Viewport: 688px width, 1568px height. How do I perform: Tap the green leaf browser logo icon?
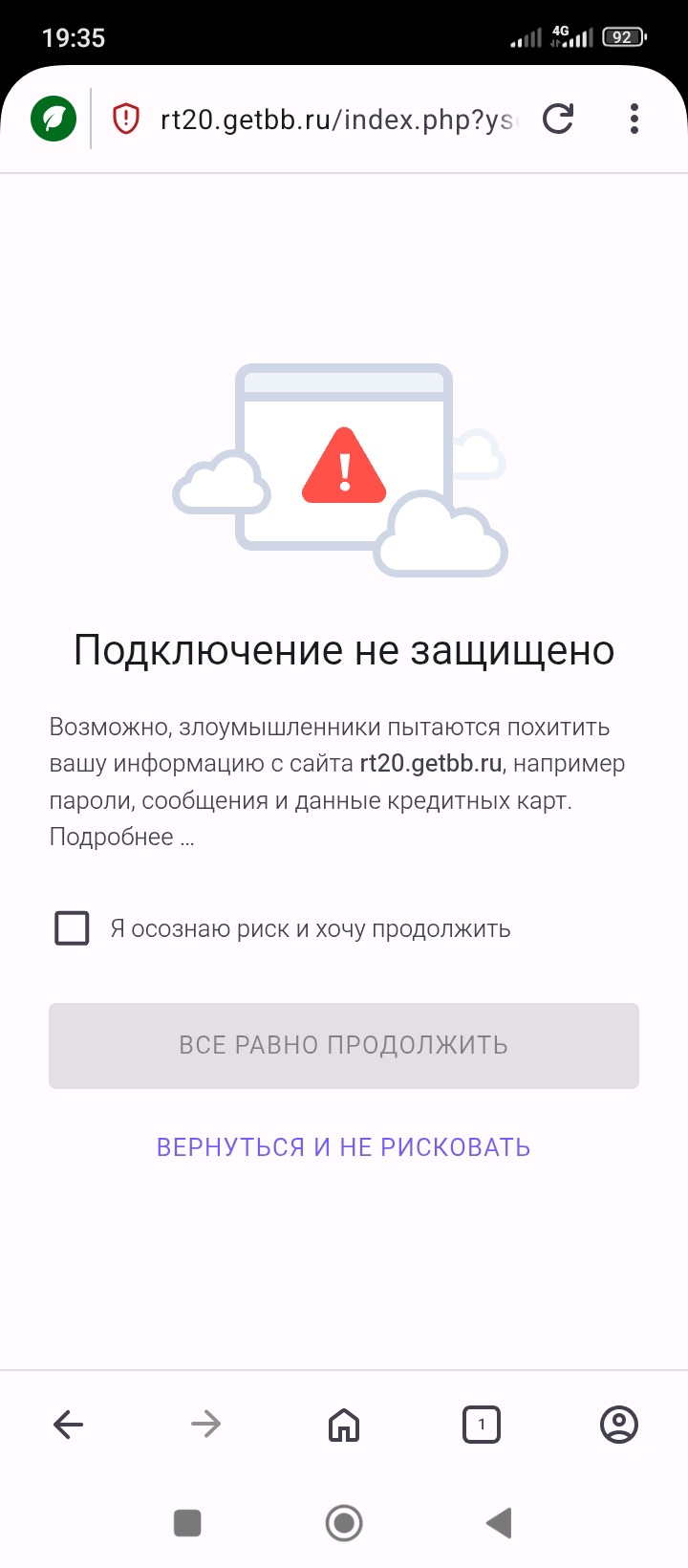(53, 118)
